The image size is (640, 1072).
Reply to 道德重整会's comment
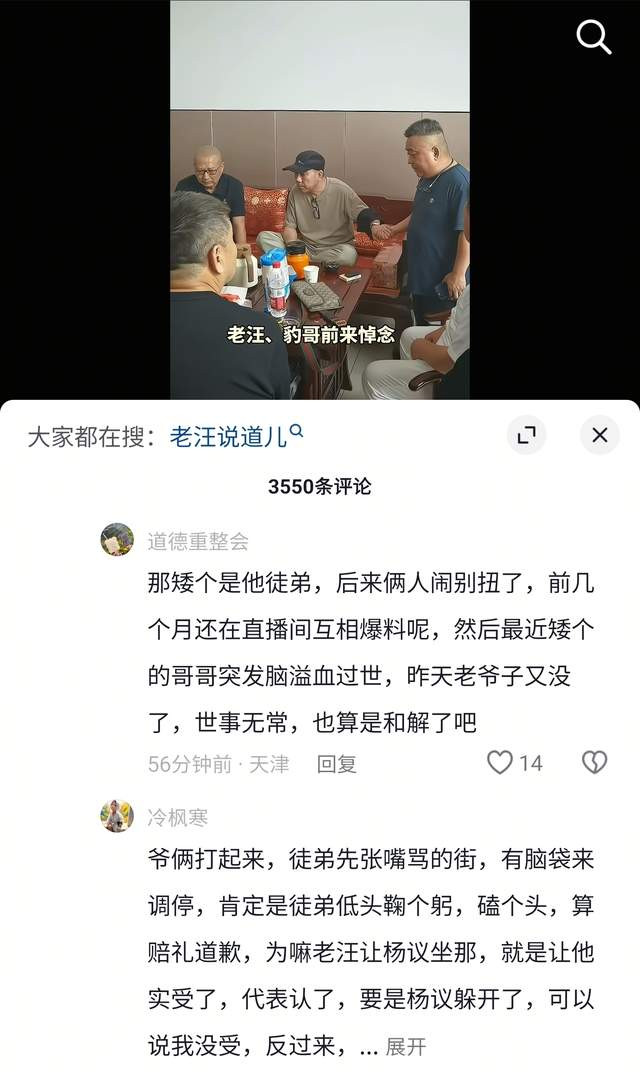pyautogui.click(x=336, y=764)
